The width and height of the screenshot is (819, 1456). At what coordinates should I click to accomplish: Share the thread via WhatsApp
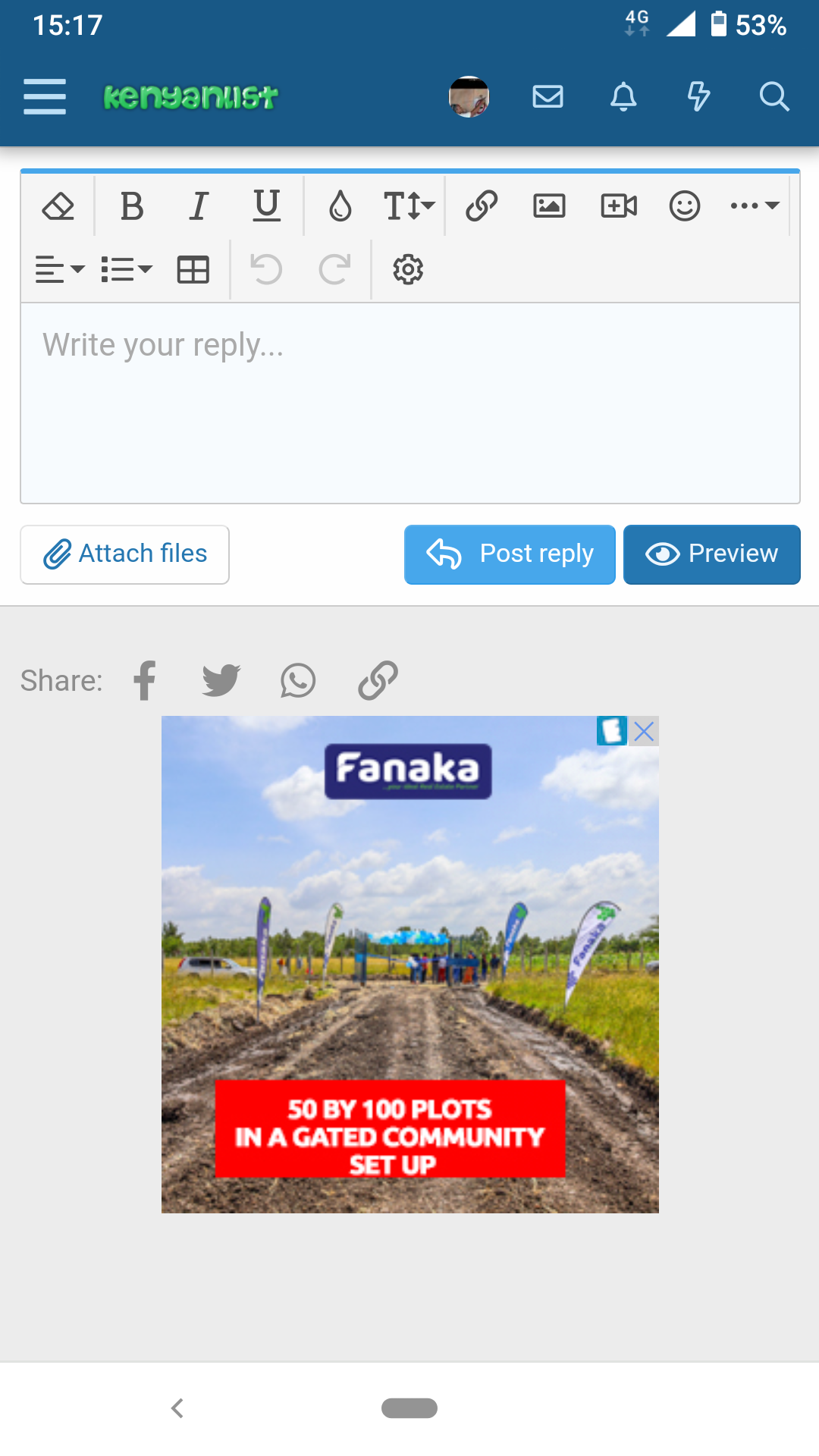tap(298, 680)
